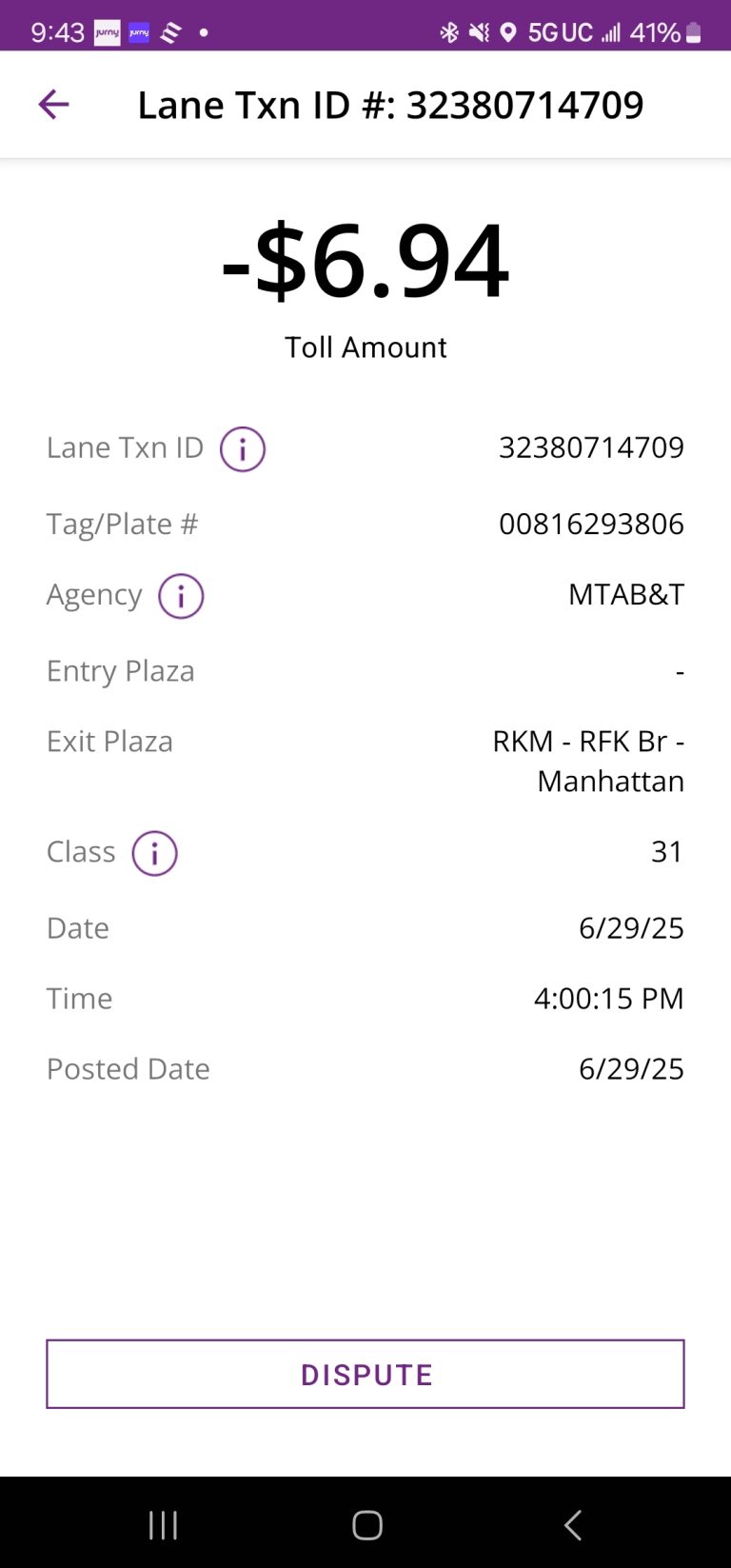Open info icon next to Lane Txn ID
This screenshot has width=731, height=1568.
pyautogui.click(x=243, y=449)
